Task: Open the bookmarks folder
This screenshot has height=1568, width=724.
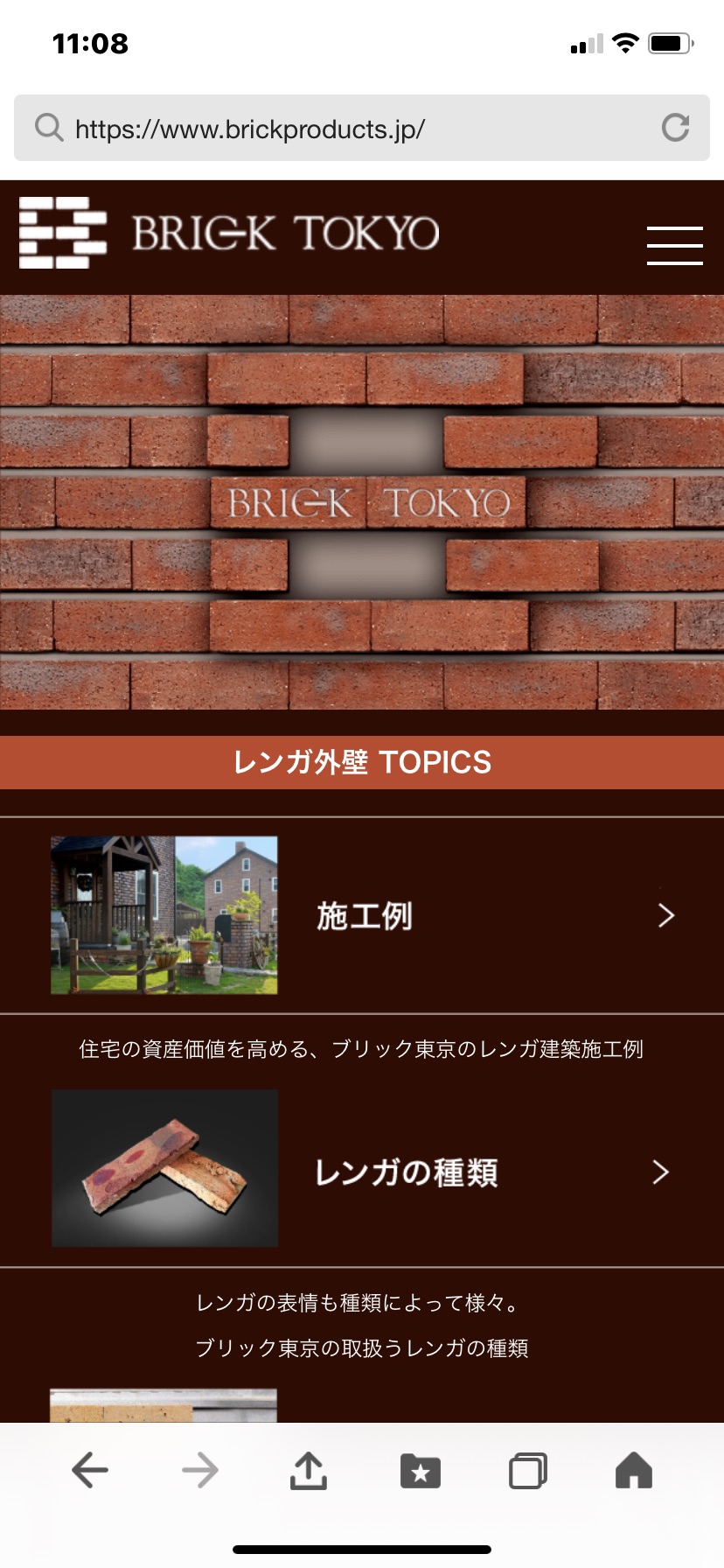Action: click(x=420, y=1471)
